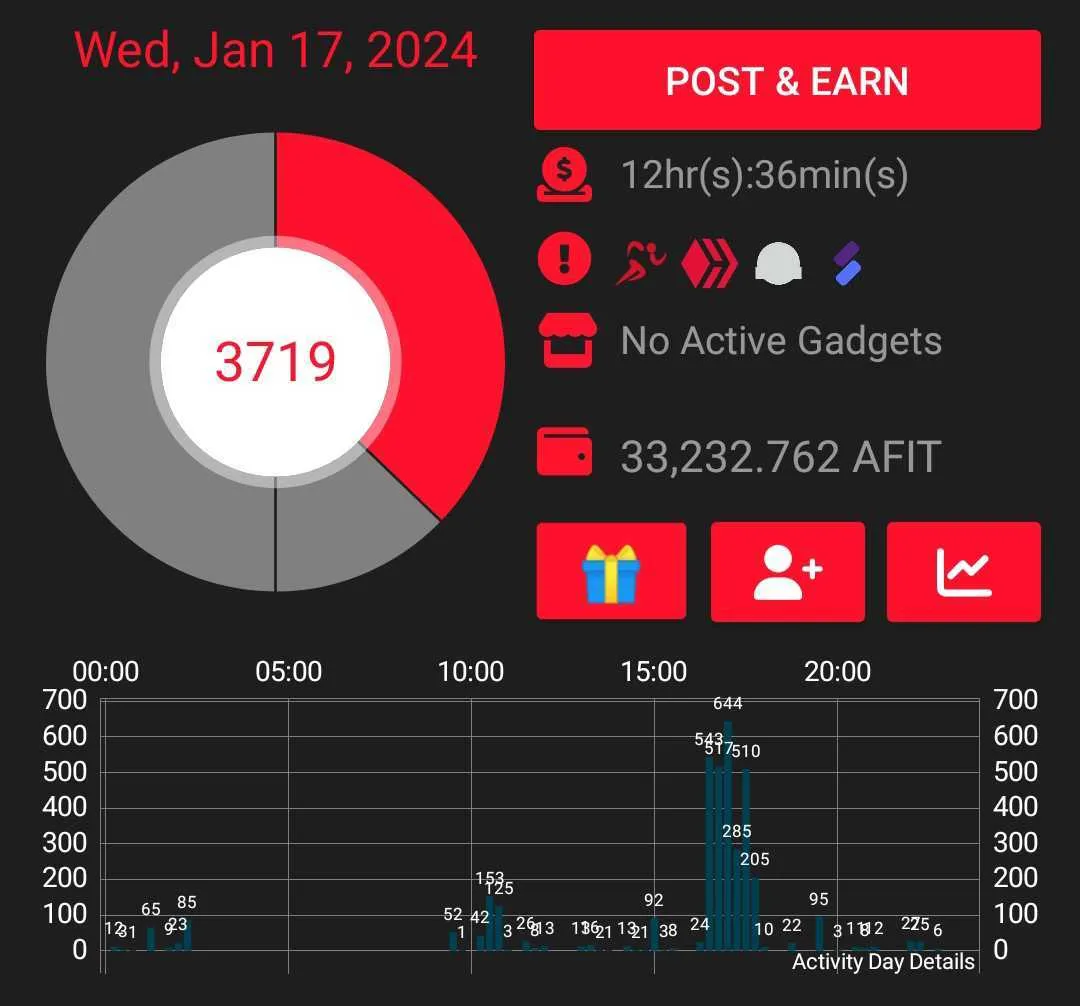The image size is (1080, 1006).
Task: Tap the red running figure icon
Action: [x=640, y=264]
